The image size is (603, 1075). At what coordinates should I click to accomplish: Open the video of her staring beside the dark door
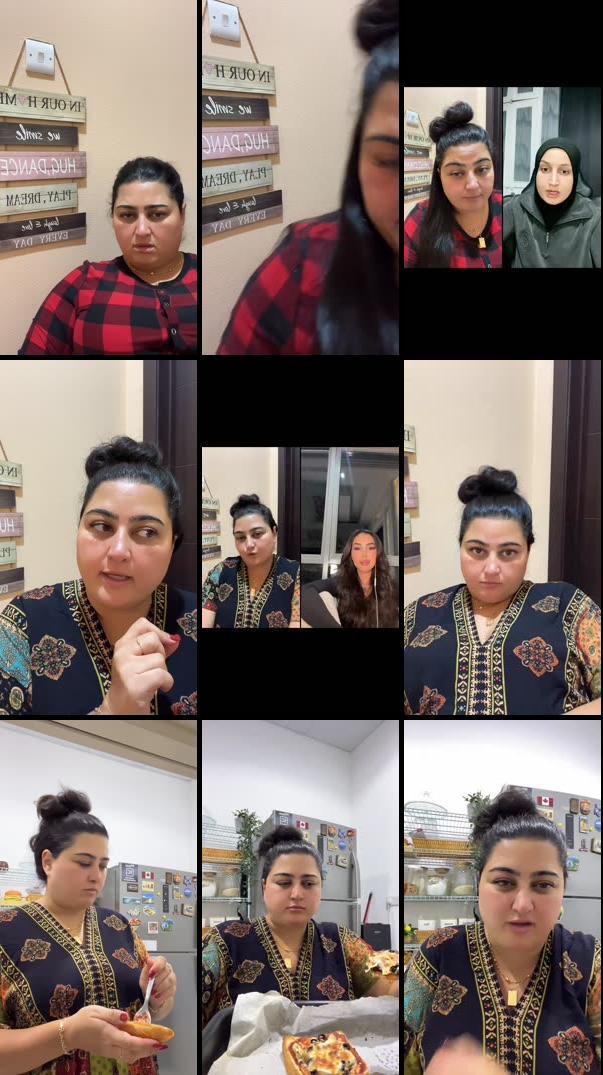(503, 538)
